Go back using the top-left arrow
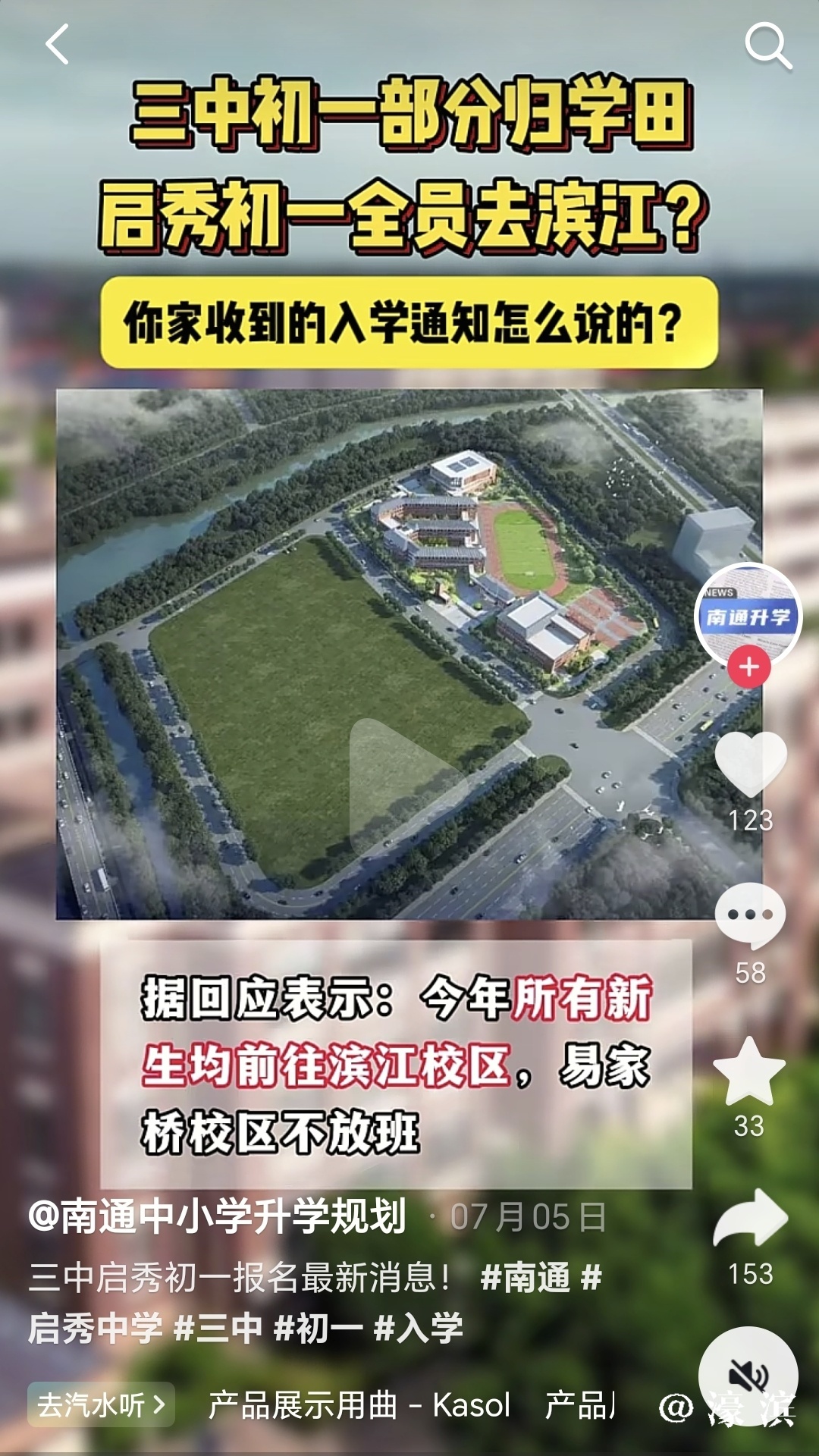Image resolution: width=819 pixels, height=1456 pixels. click(x=58, y=44)
